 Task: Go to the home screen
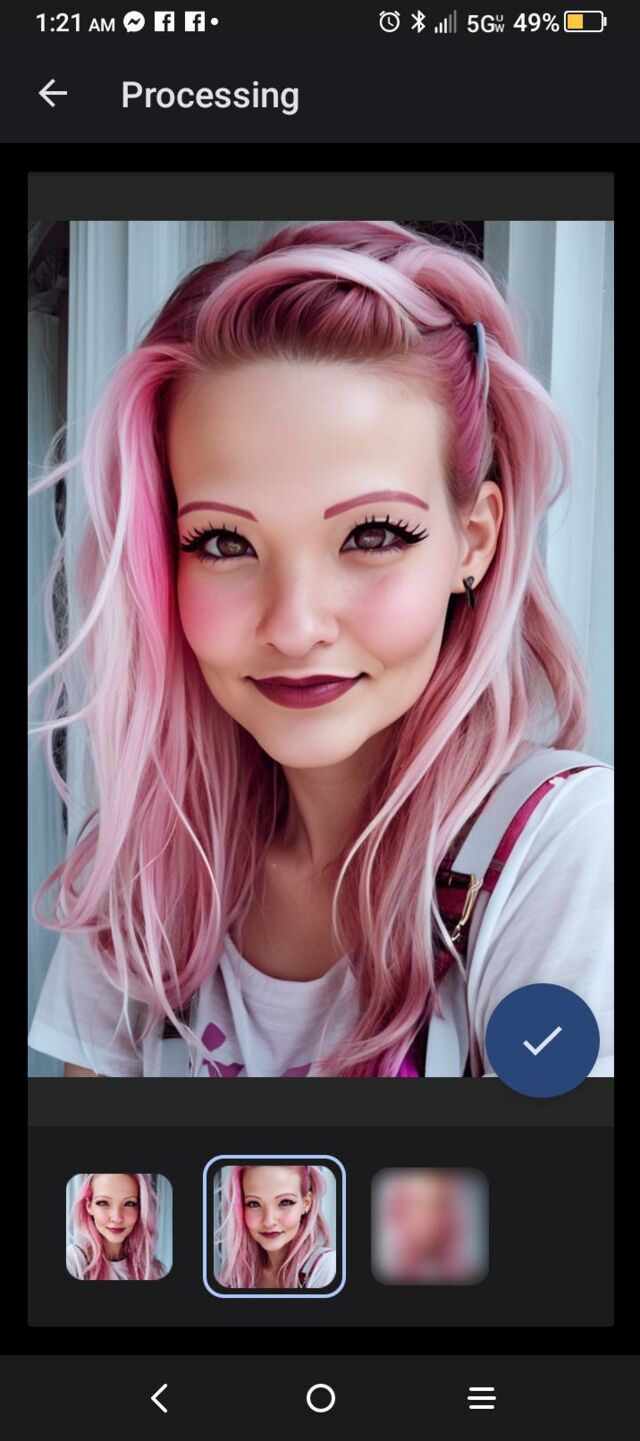coord(320,1398)
